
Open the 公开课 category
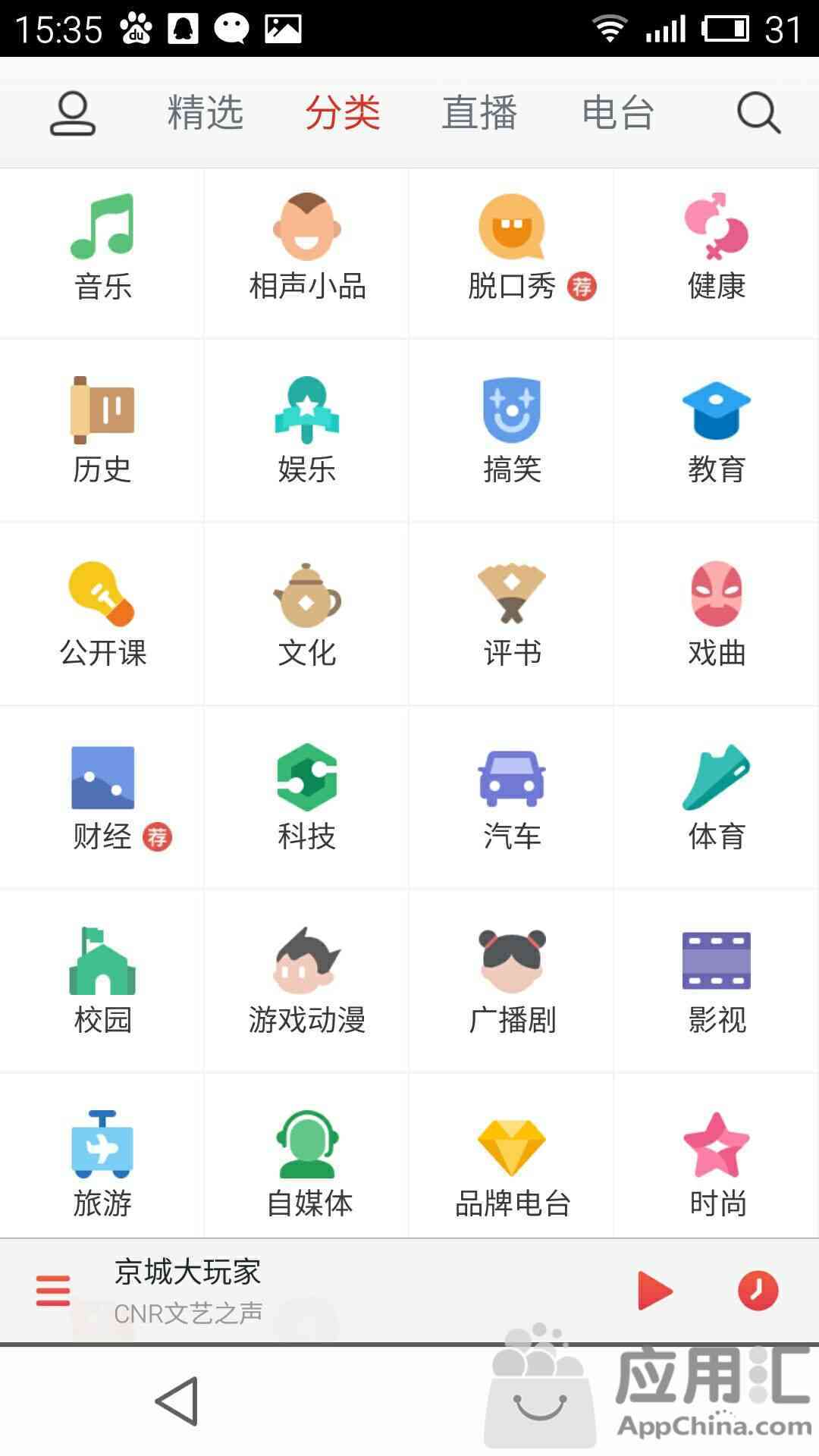pos(102,613)
